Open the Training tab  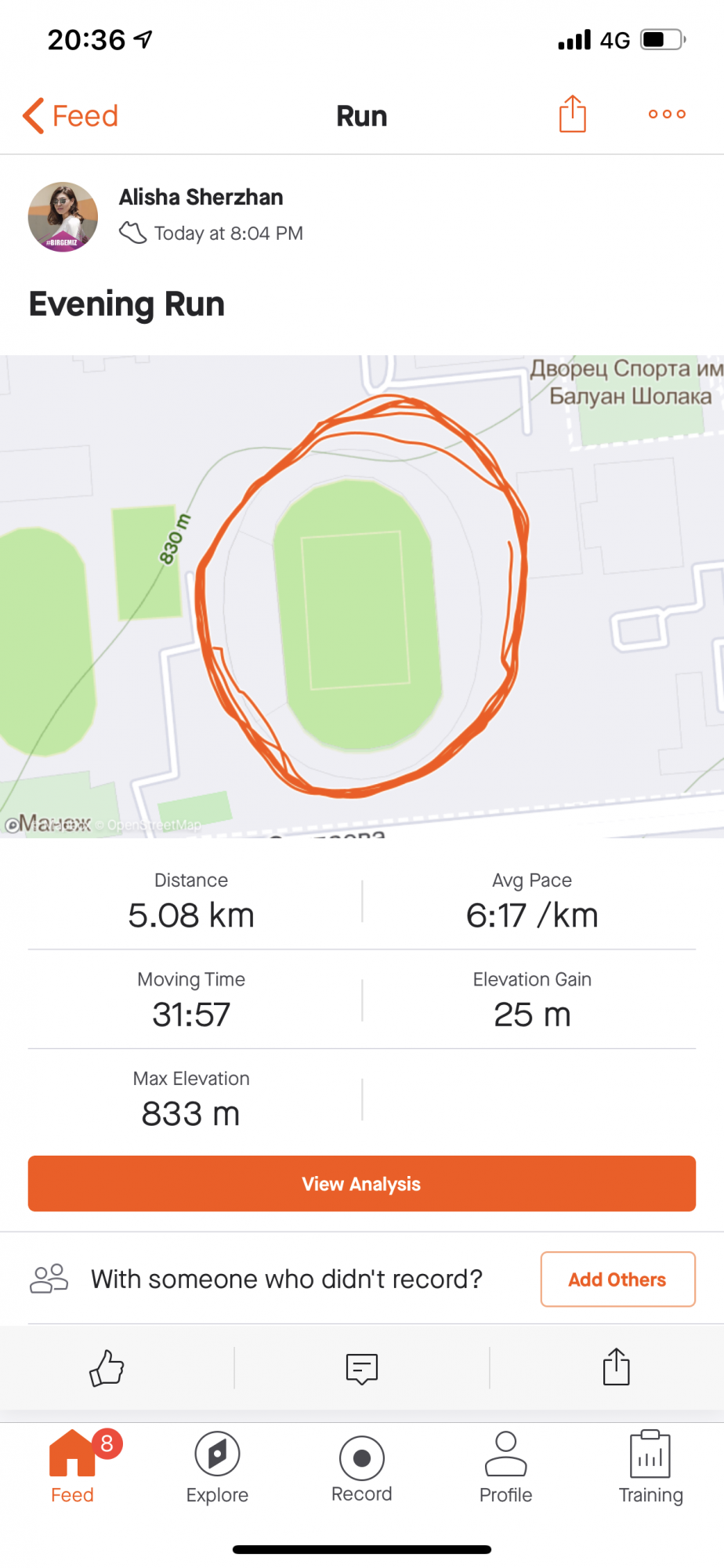click(650, 1466)
